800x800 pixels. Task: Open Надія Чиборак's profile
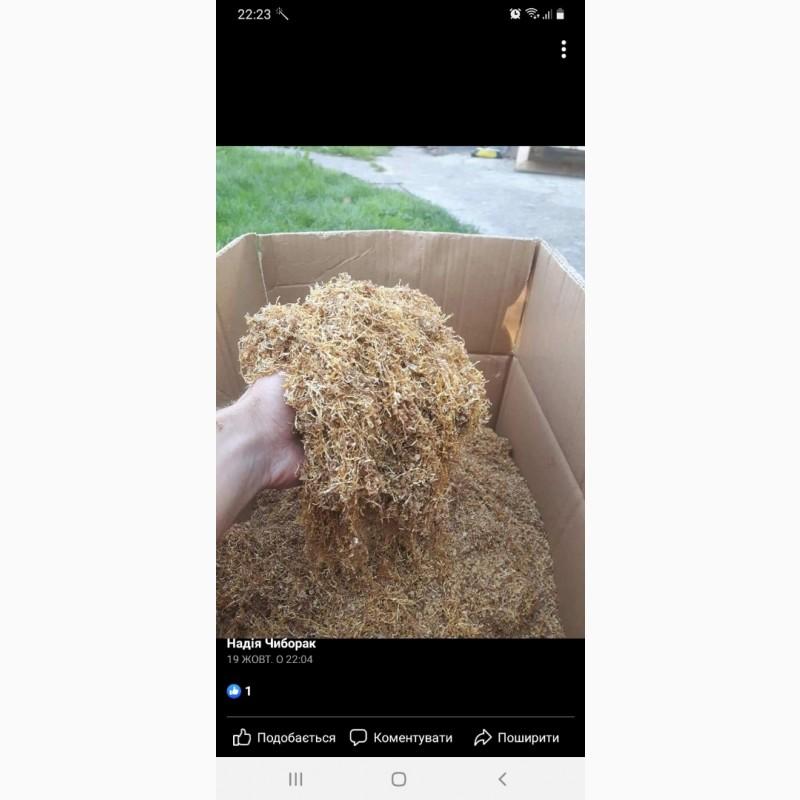point(271,644)
